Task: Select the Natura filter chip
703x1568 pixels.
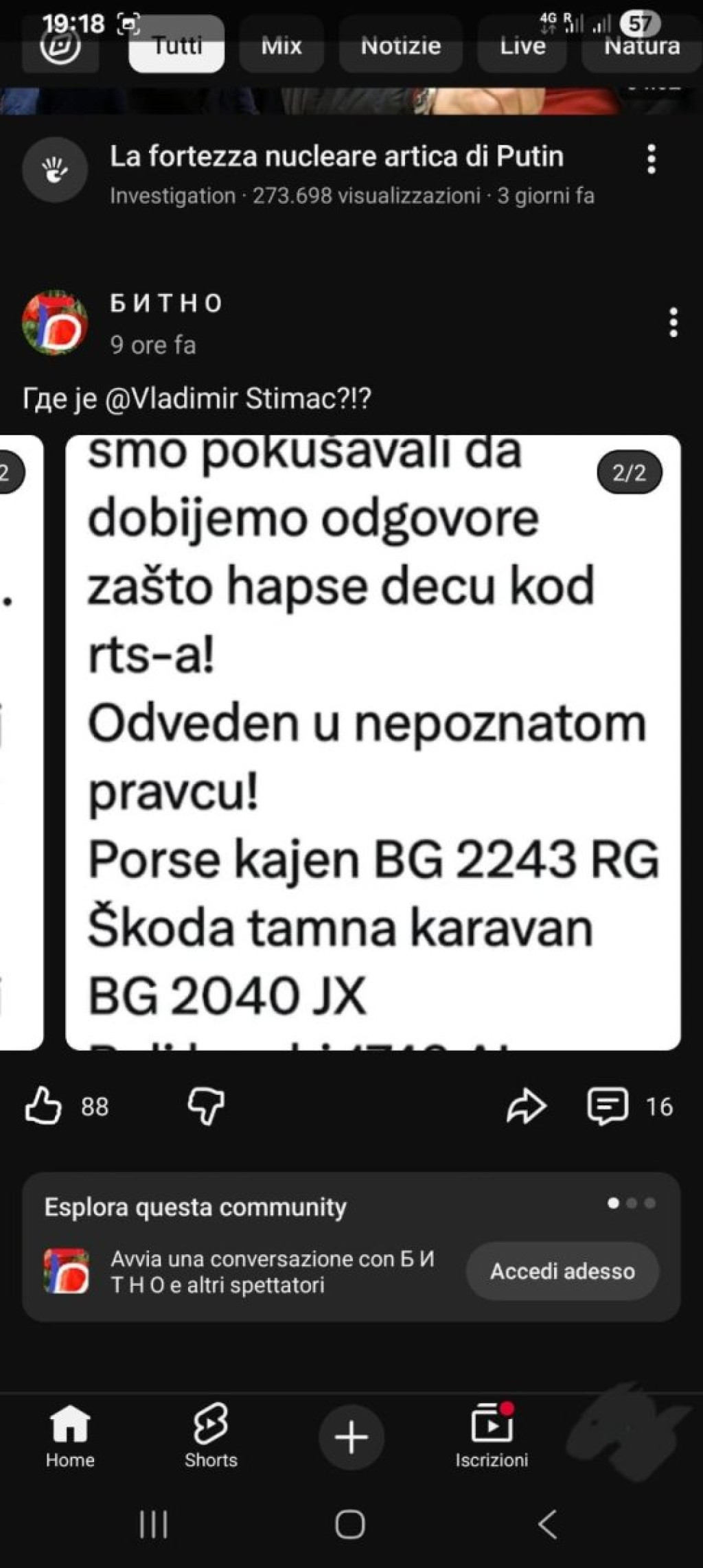Action: coord(642,46)
